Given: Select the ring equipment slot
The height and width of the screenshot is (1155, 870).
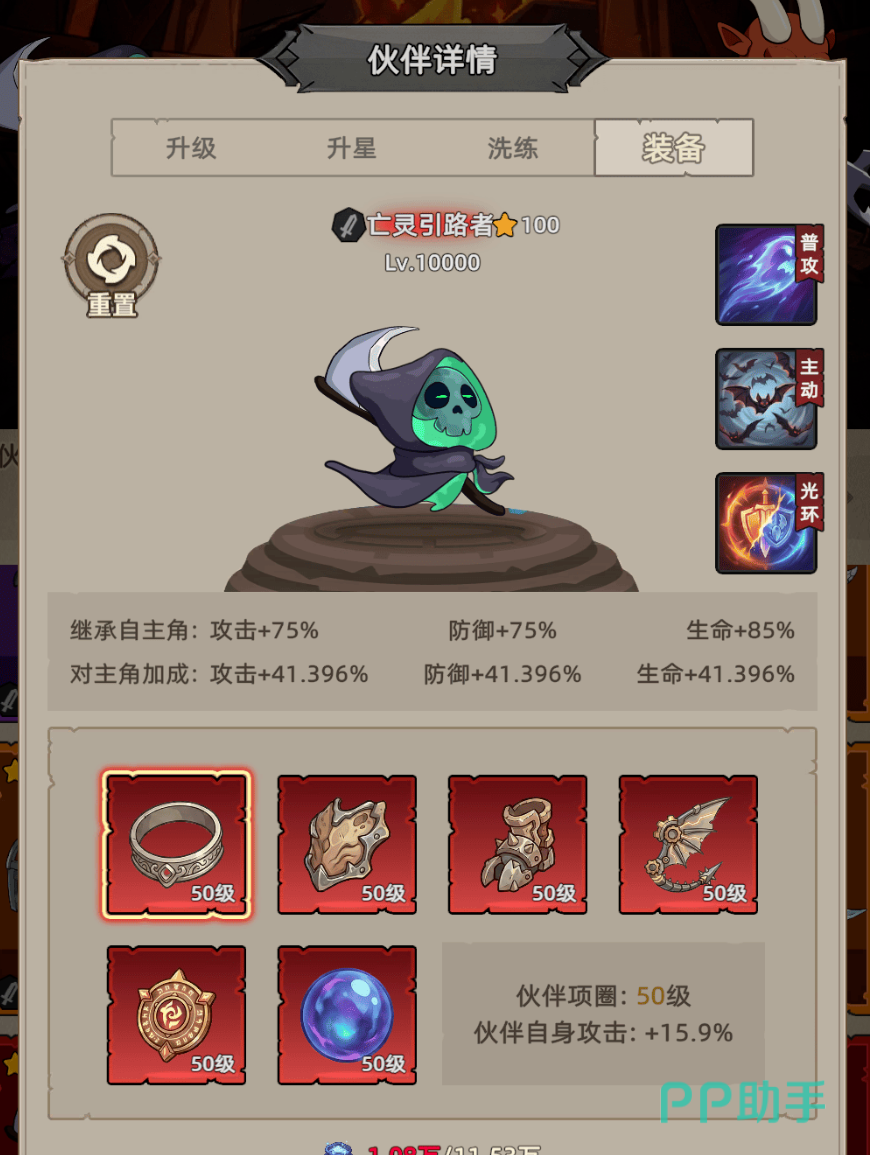Looking at the screenshot, I should coord(176,844).
